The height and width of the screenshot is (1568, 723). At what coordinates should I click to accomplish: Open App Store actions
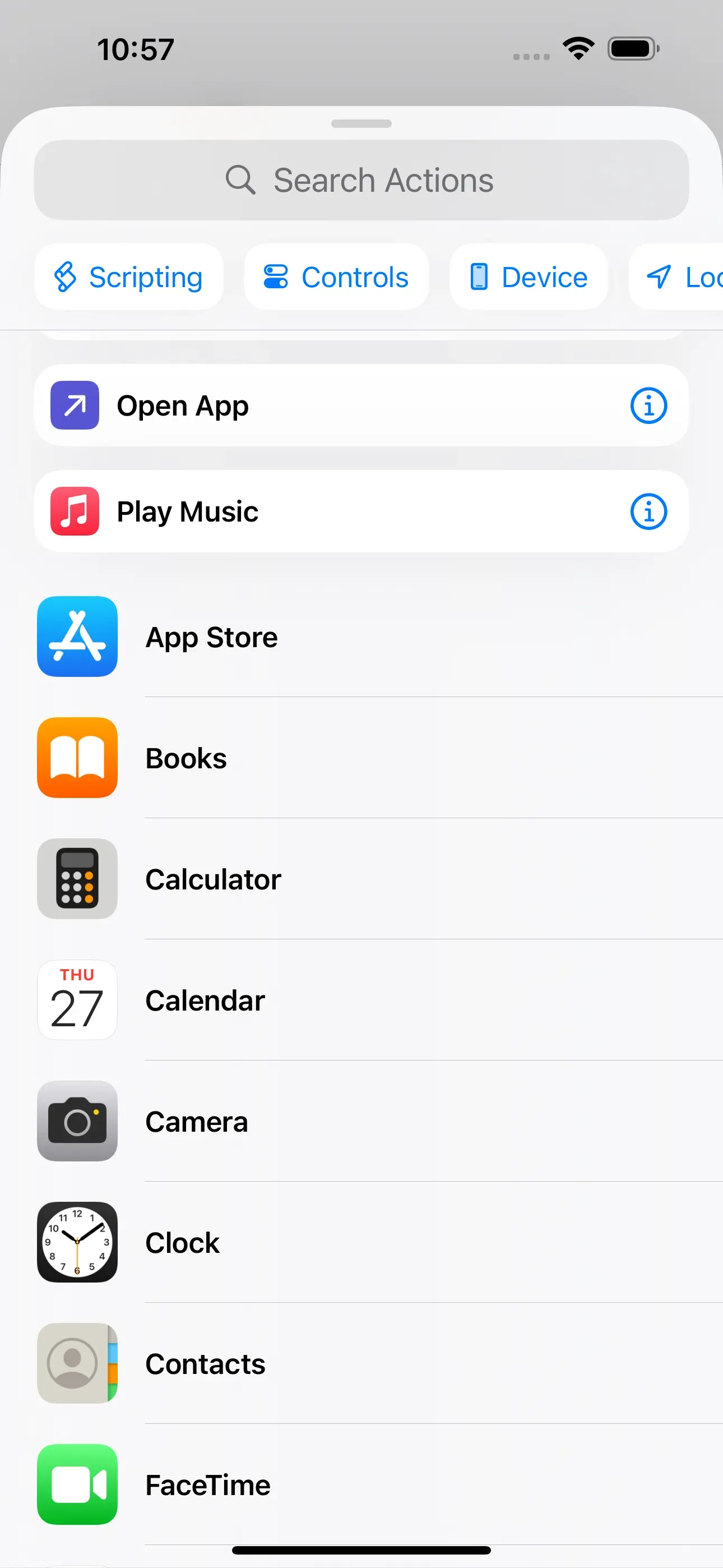coord(361,637)
